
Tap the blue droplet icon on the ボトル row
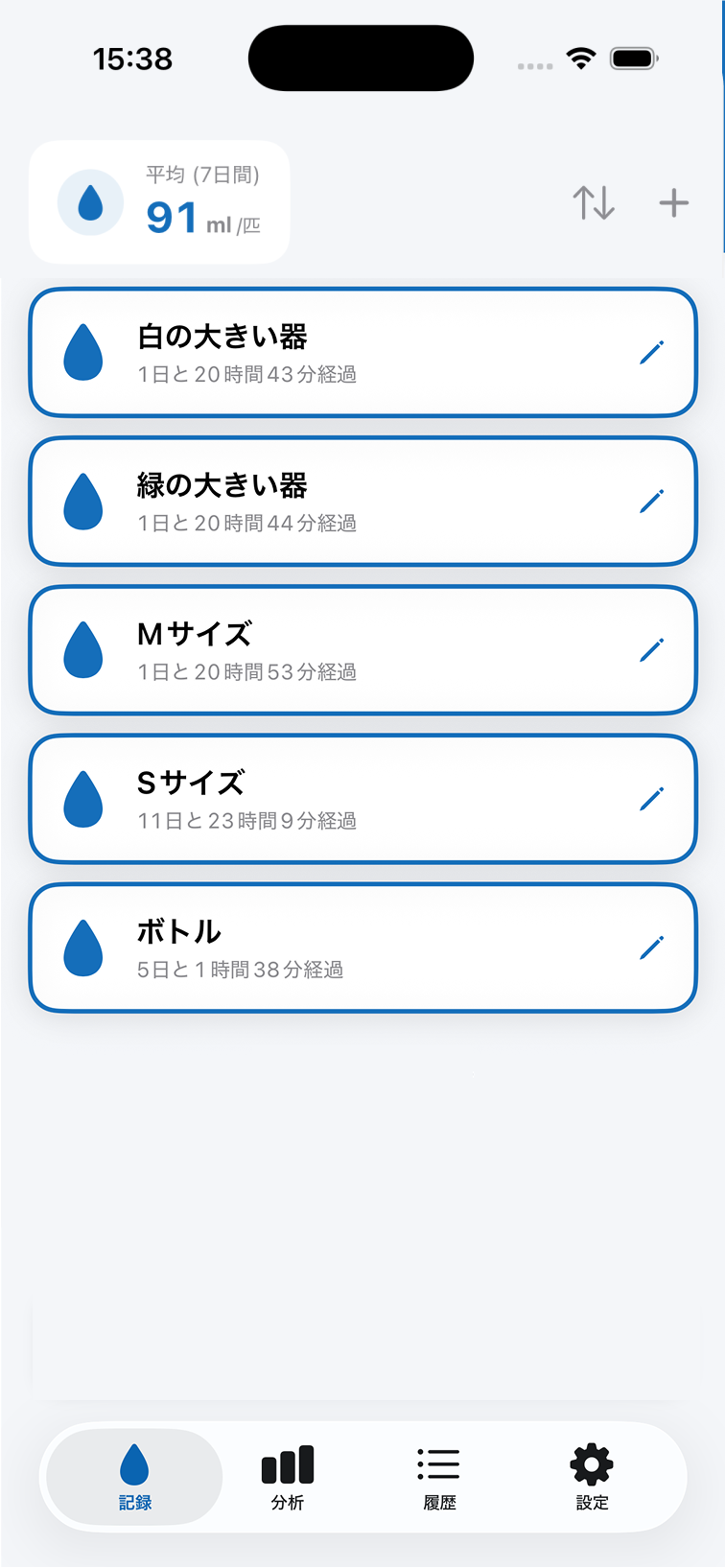click(82, 948)
